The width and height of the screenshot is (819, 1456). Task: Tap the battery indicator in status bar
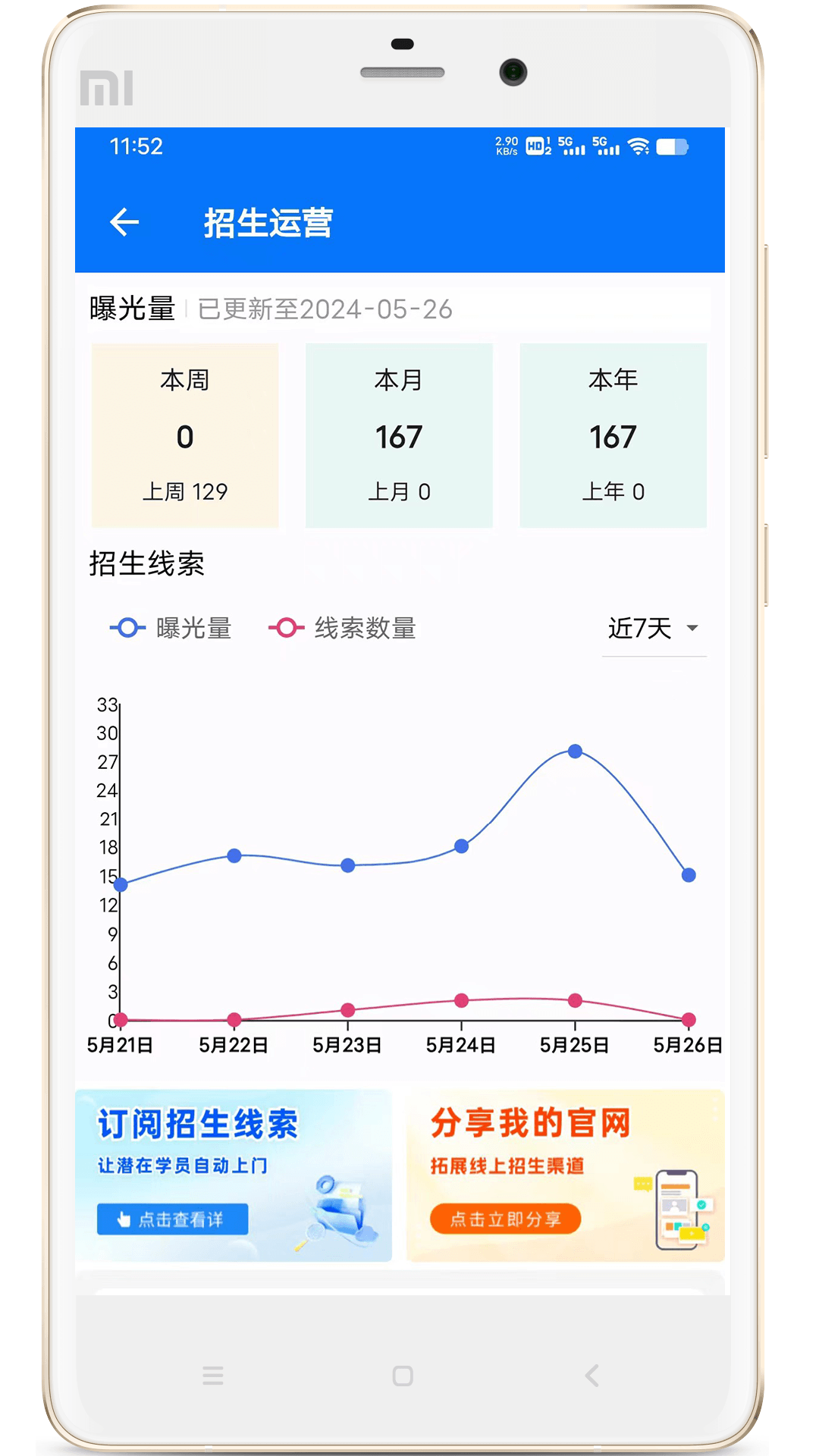pos(673,146)
